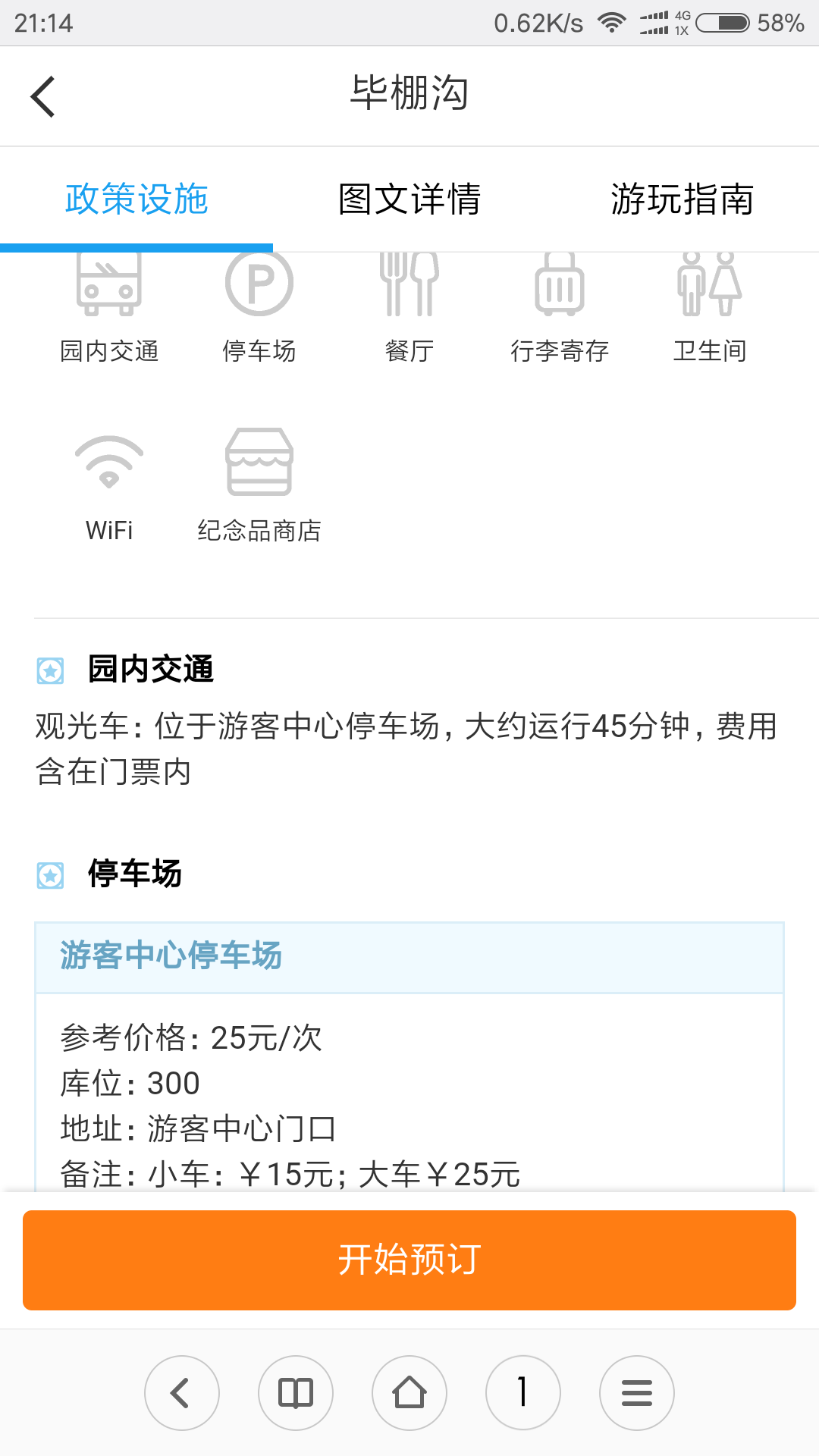The height and width of the screenshot is (1456, 819).
Task: Switch to the 图文详情 tab
Action: pyautogui.click(x=409, y=199)
